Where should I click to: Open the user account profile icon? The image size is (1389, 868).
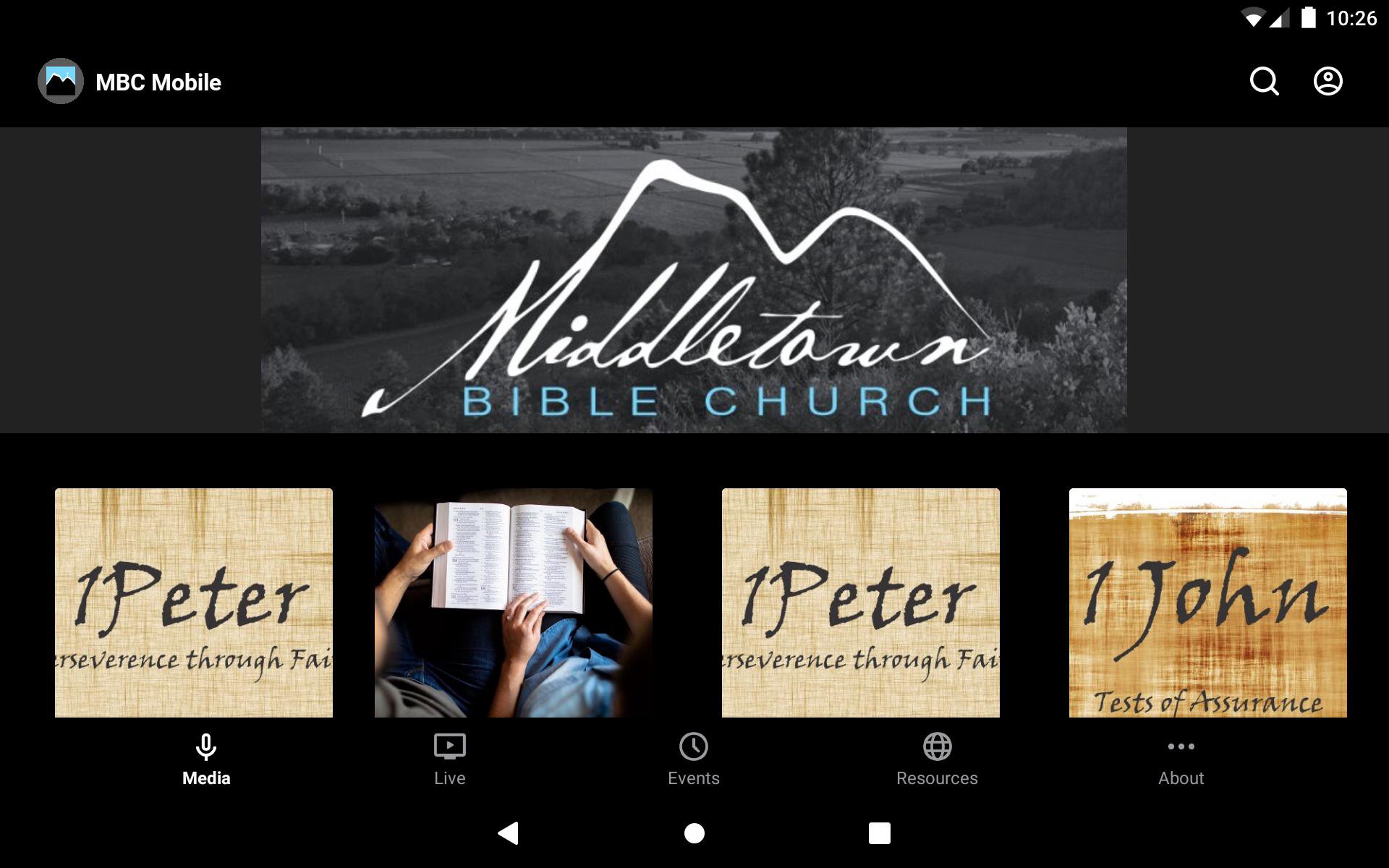tap(1328, 82)
